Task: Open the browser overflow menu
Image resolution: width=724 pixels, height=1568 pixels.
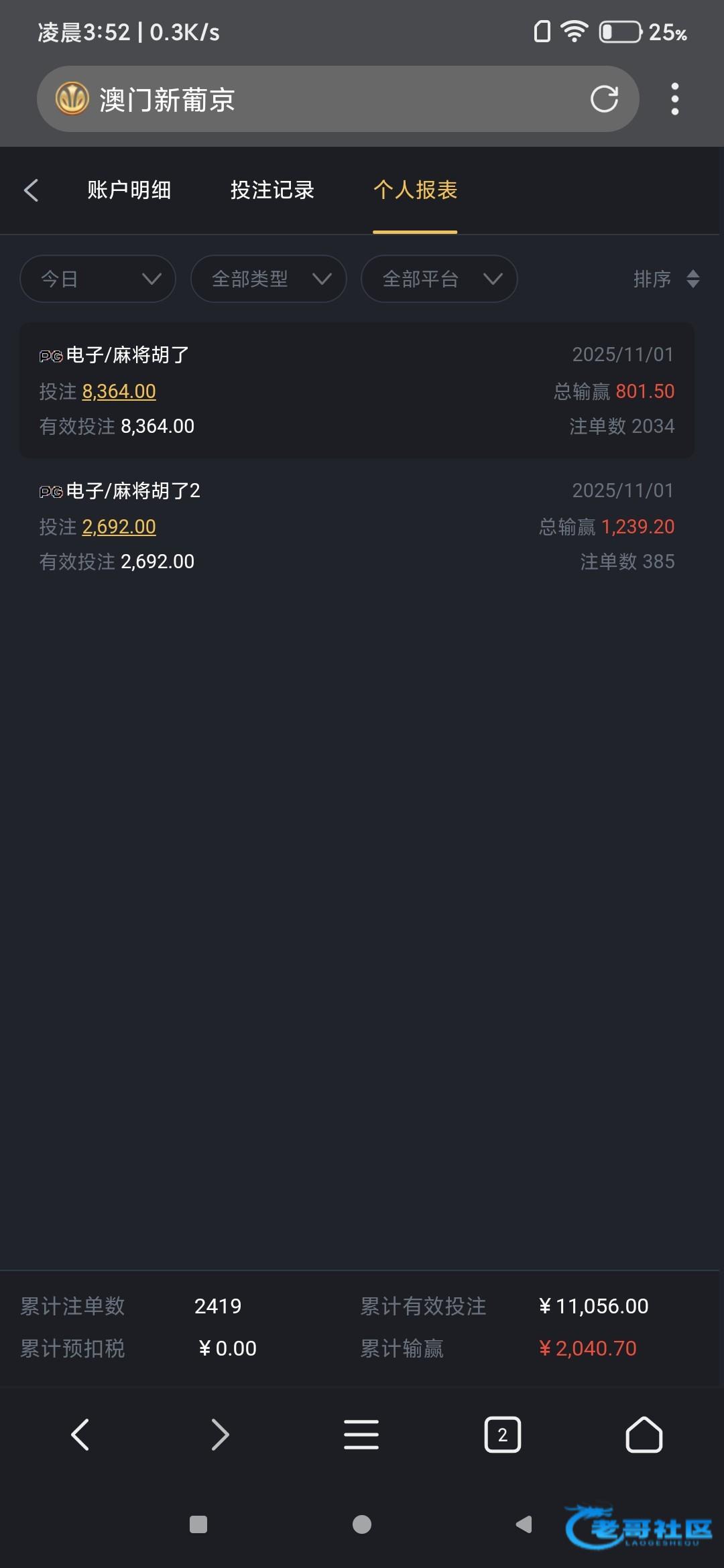Action: click(x=674, y=99)
